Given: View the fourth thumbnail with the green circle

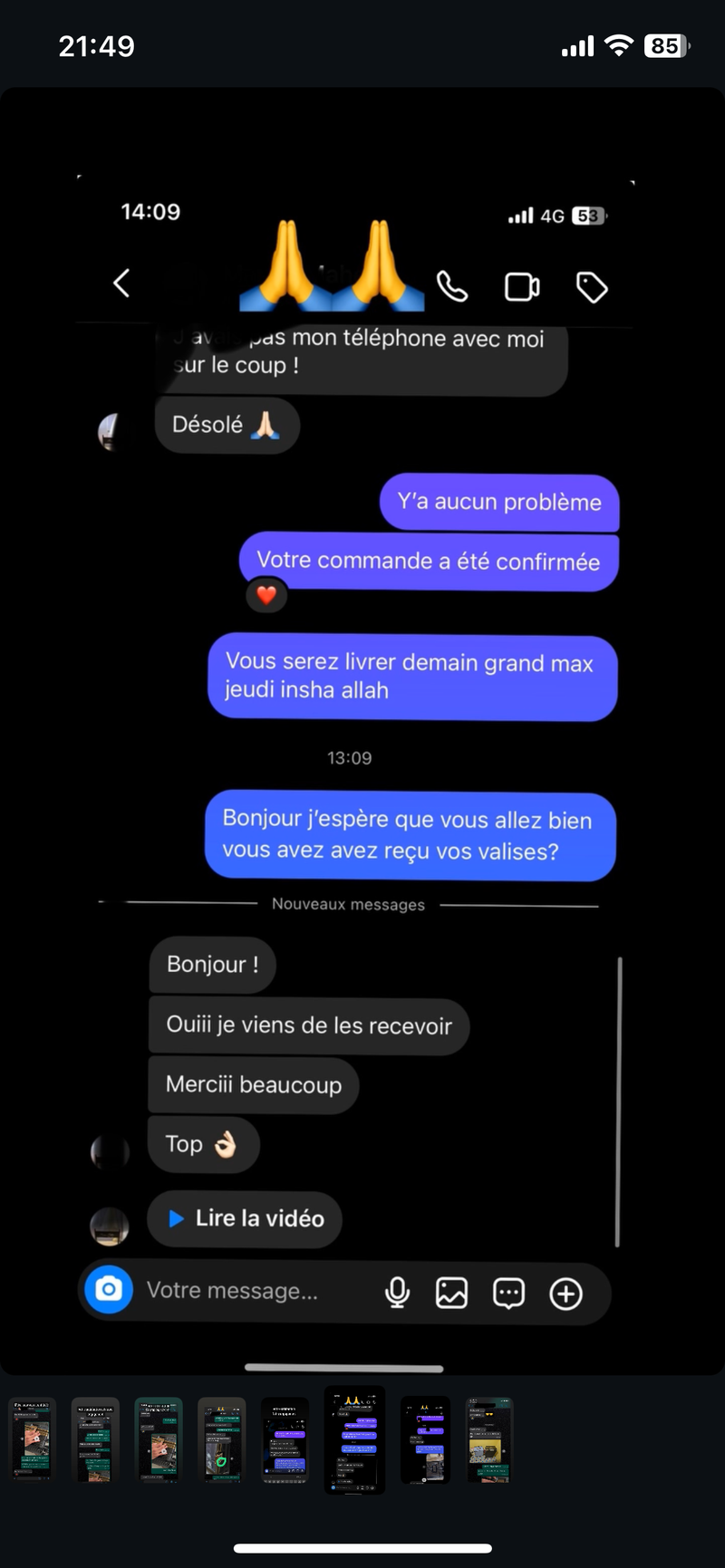Looking at the screenshot, I should click(221, 1439).
